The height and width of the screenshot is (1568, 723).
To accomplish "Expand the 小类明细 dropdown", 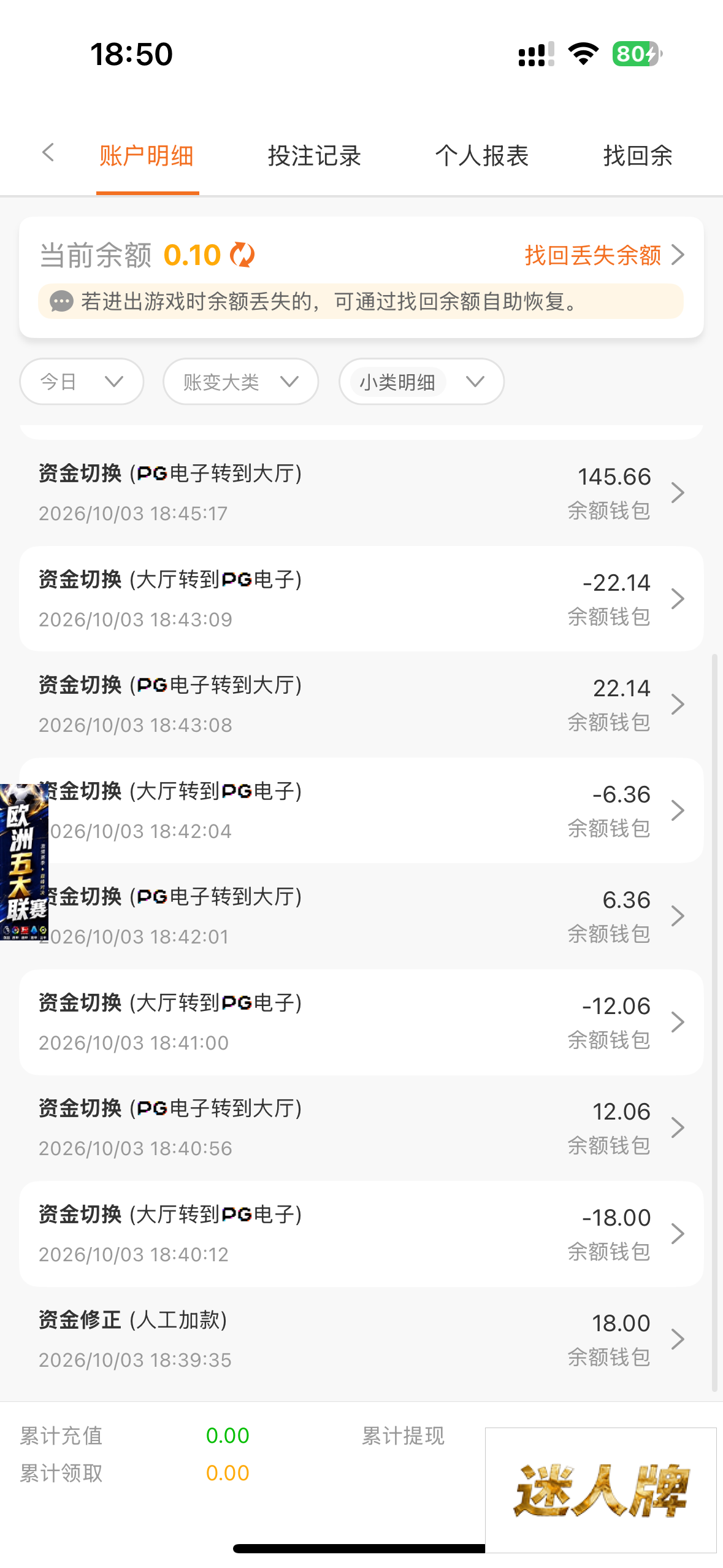I will point(421,382).
